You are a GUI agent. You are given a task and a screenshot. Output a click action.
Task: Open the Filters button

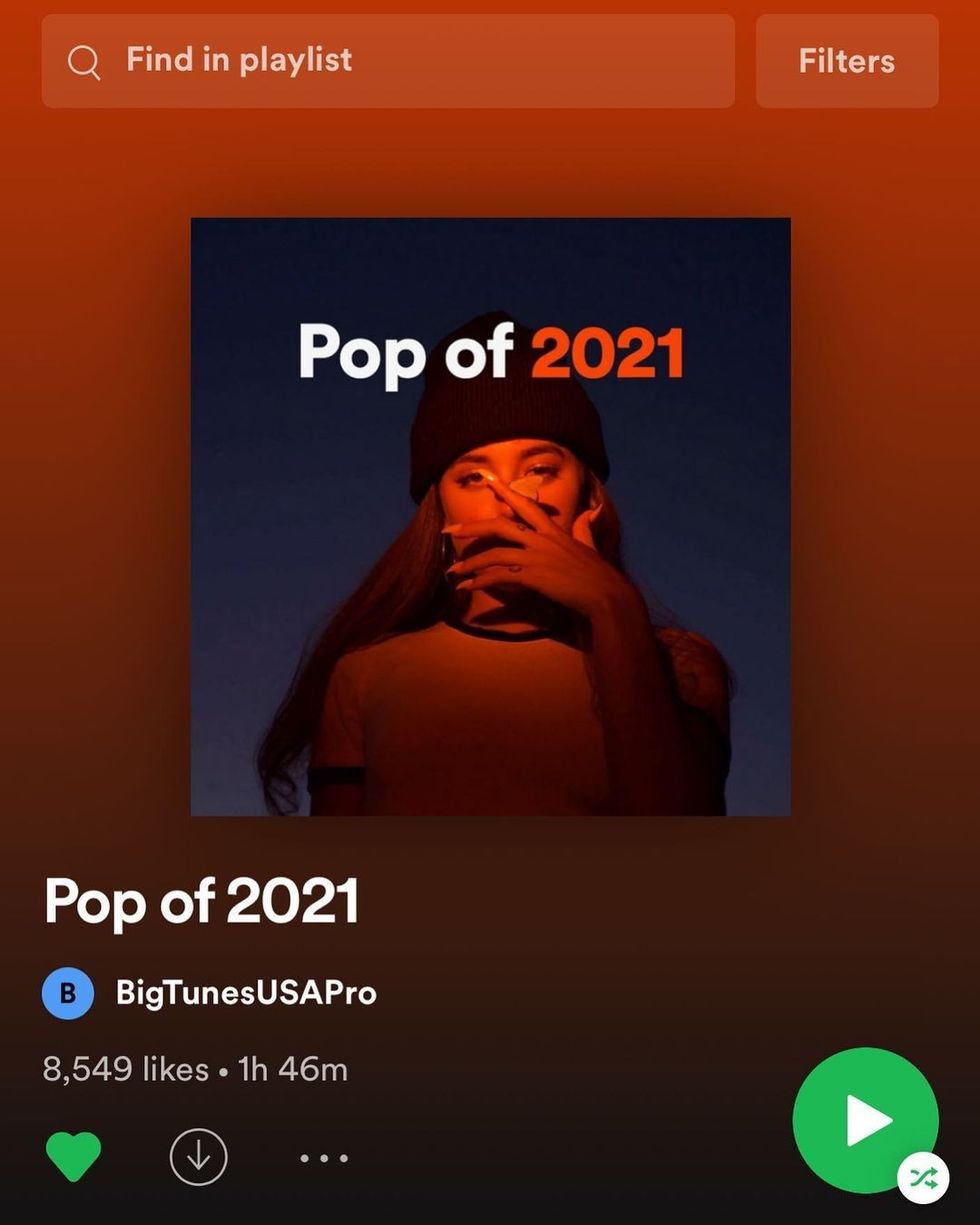tap(846, 61)
